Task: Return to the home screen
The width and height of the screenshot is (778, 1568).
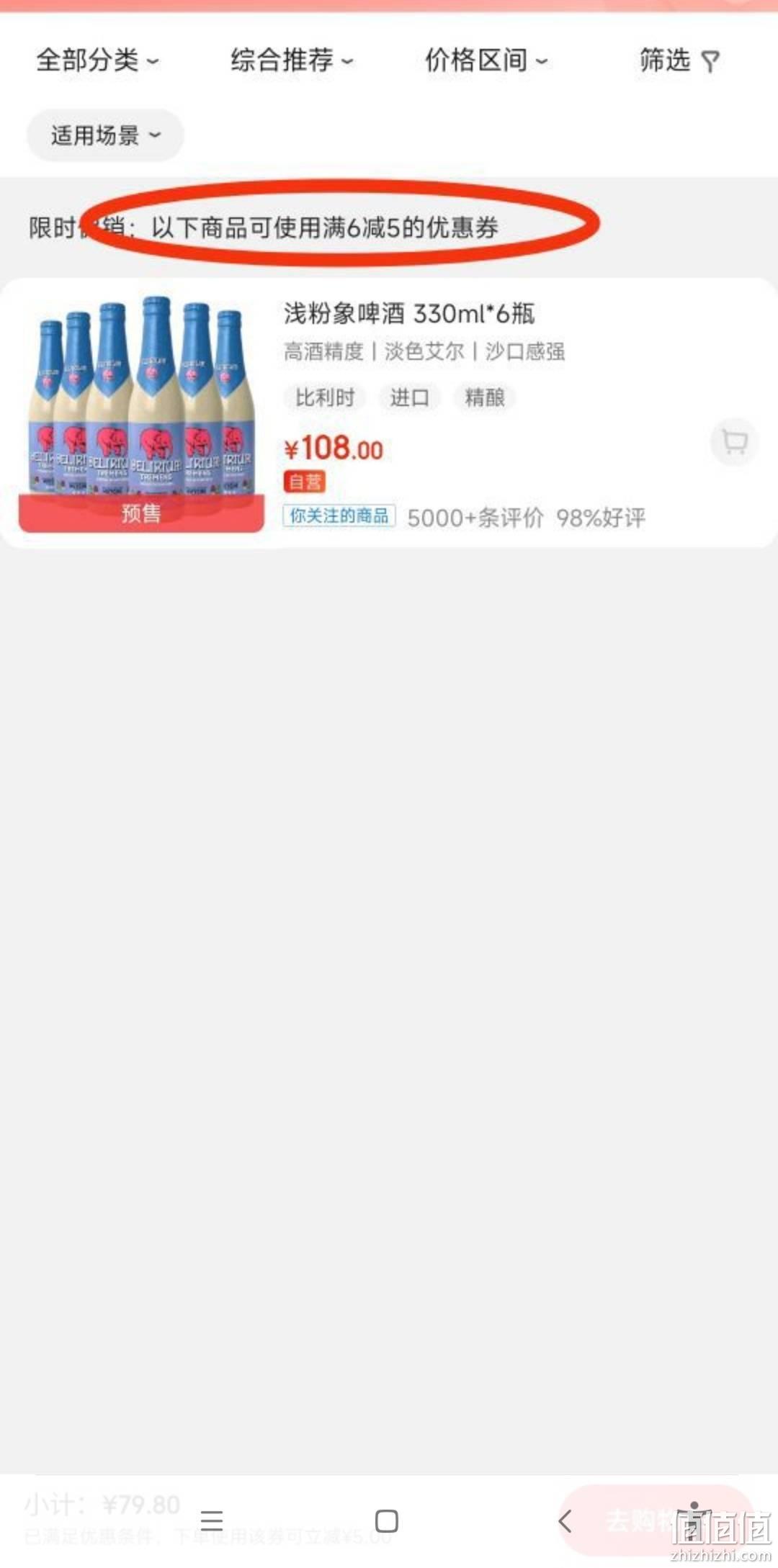Action: click(387, 1521)
